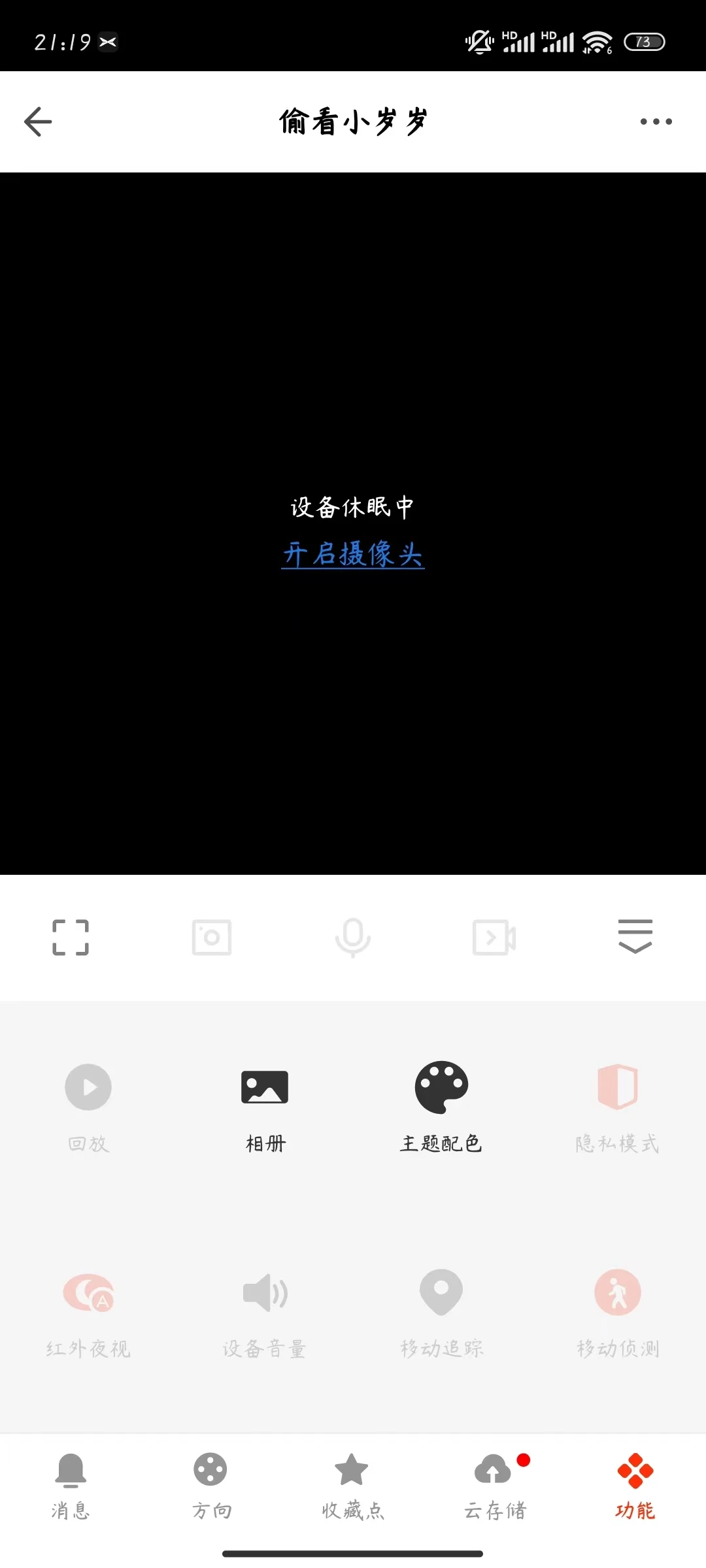Open the three-dot overflow menu

tap(656, 122)
